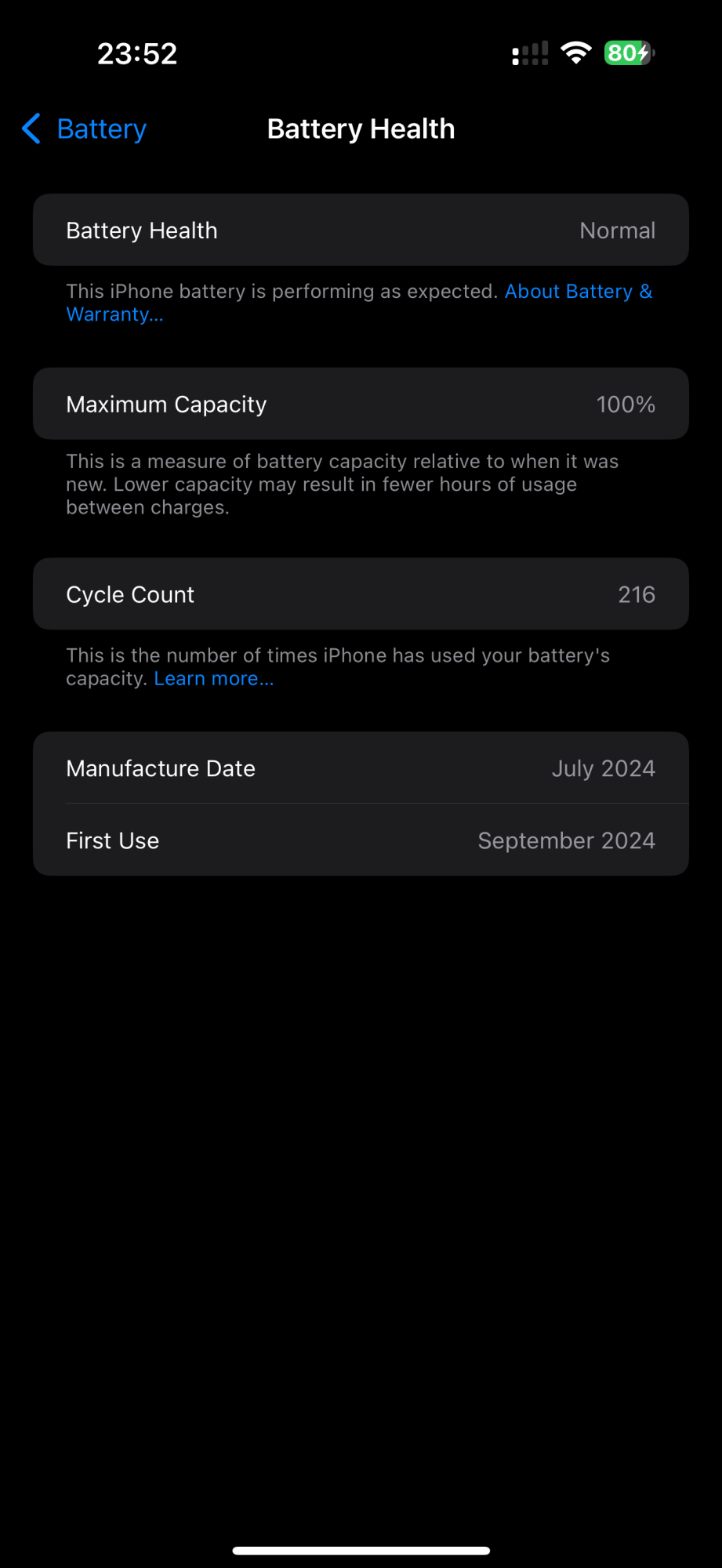Open About Battery & Warranty link
The height and width of the screenshot is (1568, 722).
578,292
